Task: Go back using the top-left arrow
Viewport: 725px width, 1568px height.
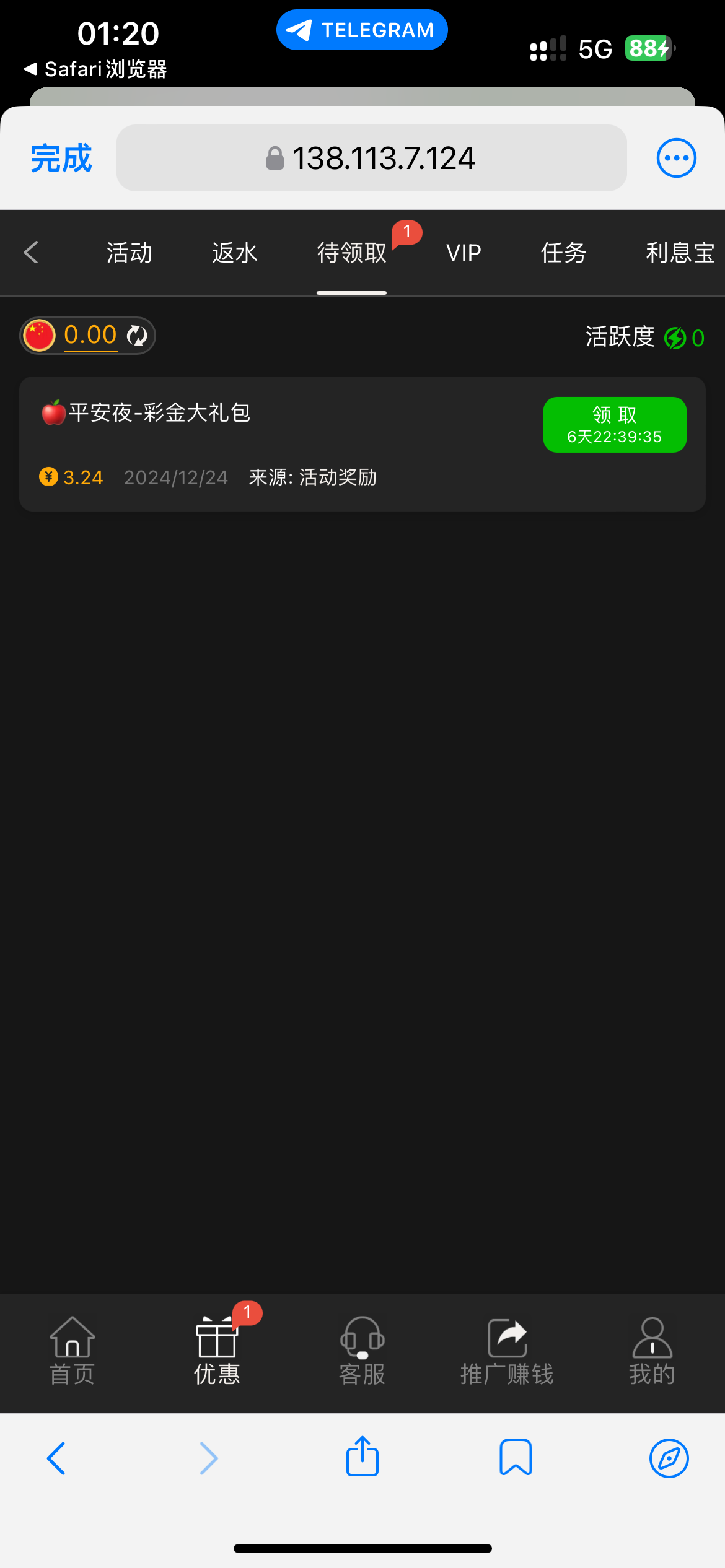Action: tap(32, 253)
